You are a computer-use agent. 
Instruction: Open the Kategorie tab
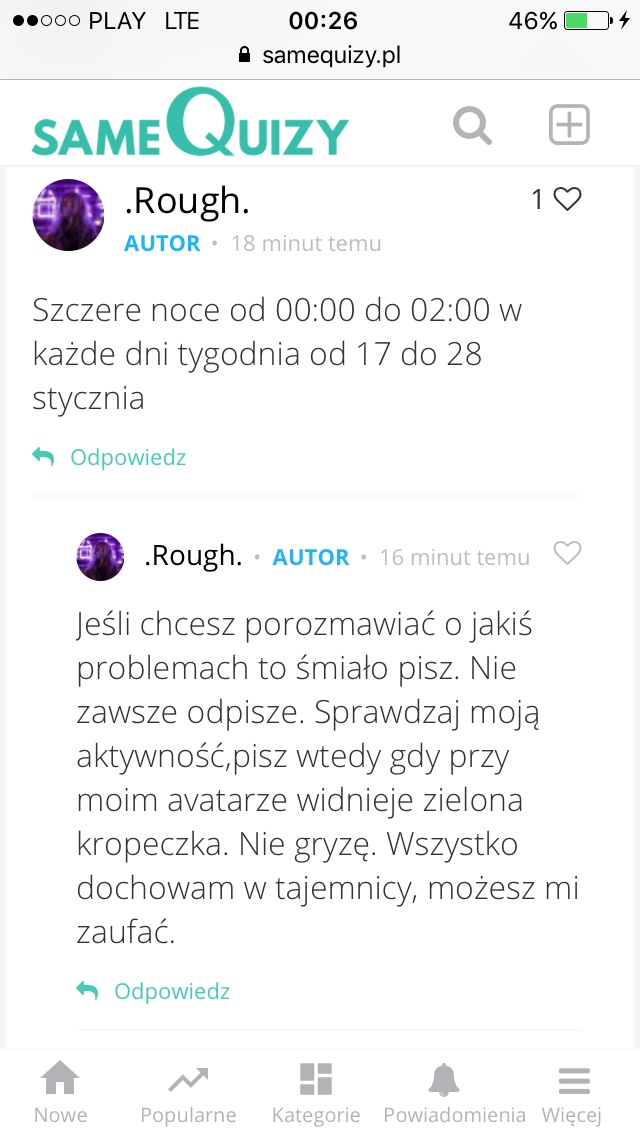click(x=316, y=1092)
